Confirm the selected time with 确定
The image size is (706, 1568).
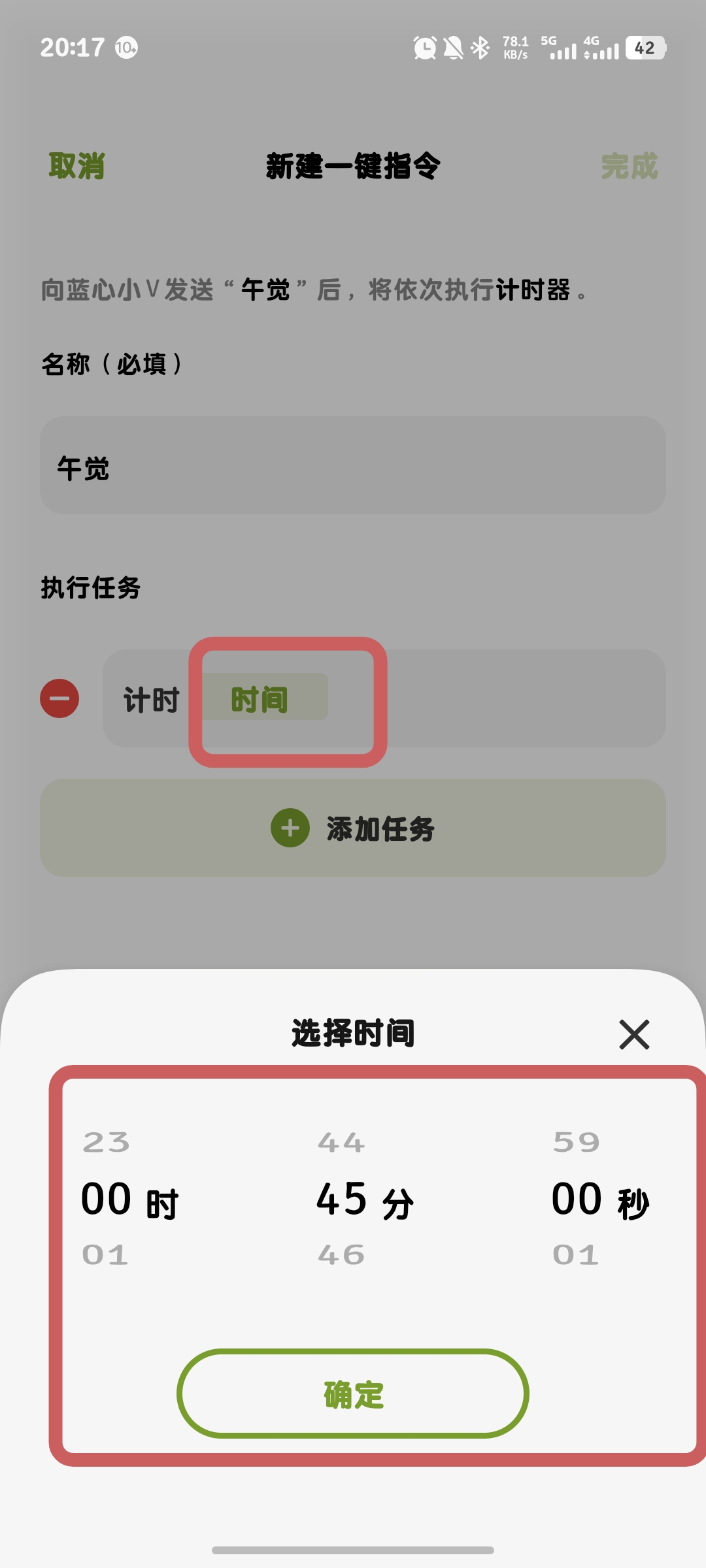tap(353, 1394)
